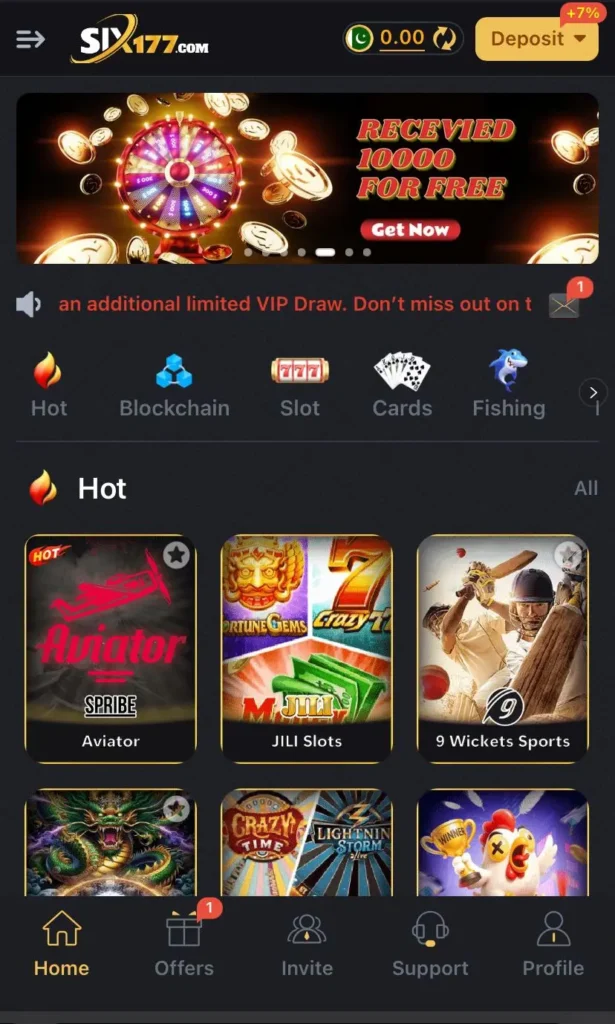Open JILI Slots
615x1024 pixels.
306,647
